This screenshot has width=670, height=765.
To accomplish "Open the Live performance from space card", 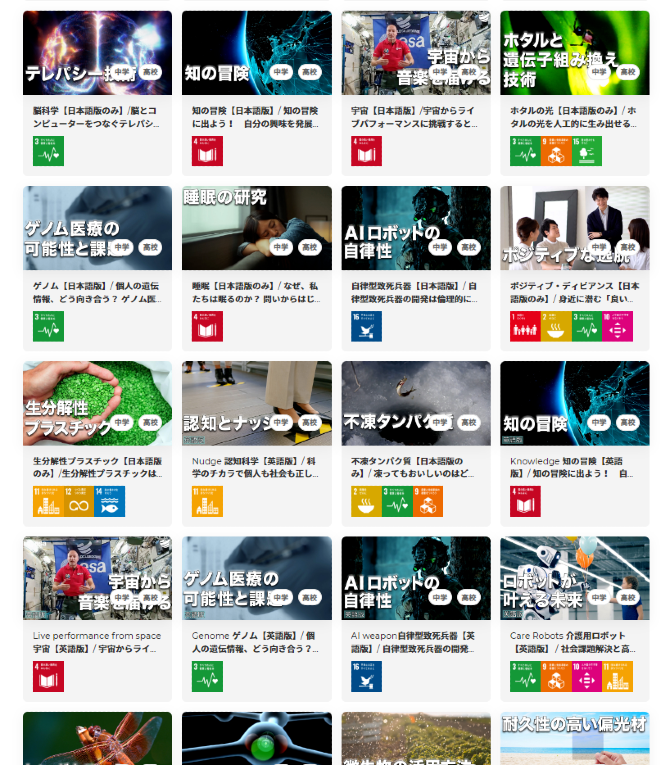I will point(97,578).
